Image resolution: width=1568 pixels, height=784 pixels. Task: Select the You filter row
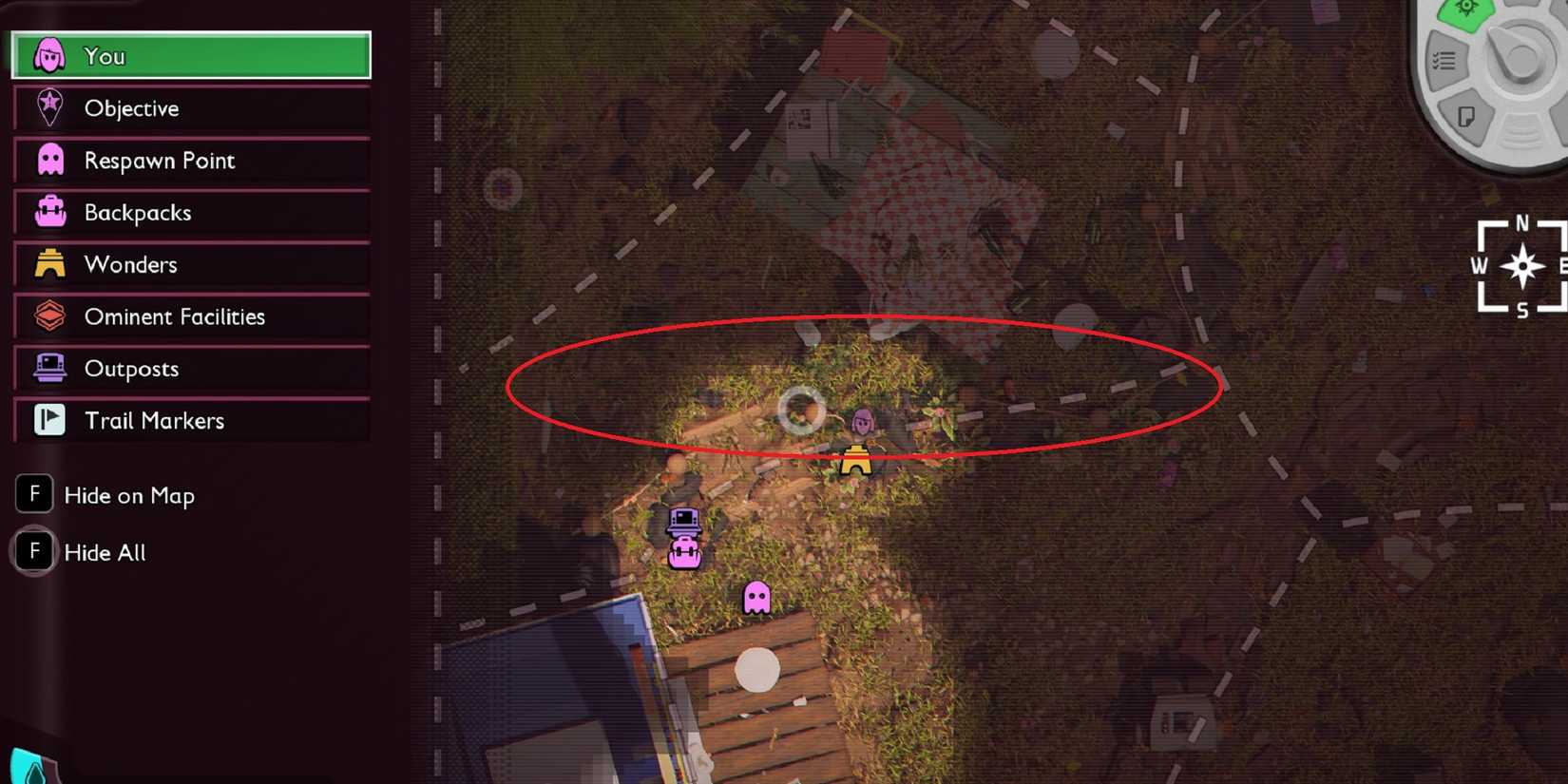point(191,56)
